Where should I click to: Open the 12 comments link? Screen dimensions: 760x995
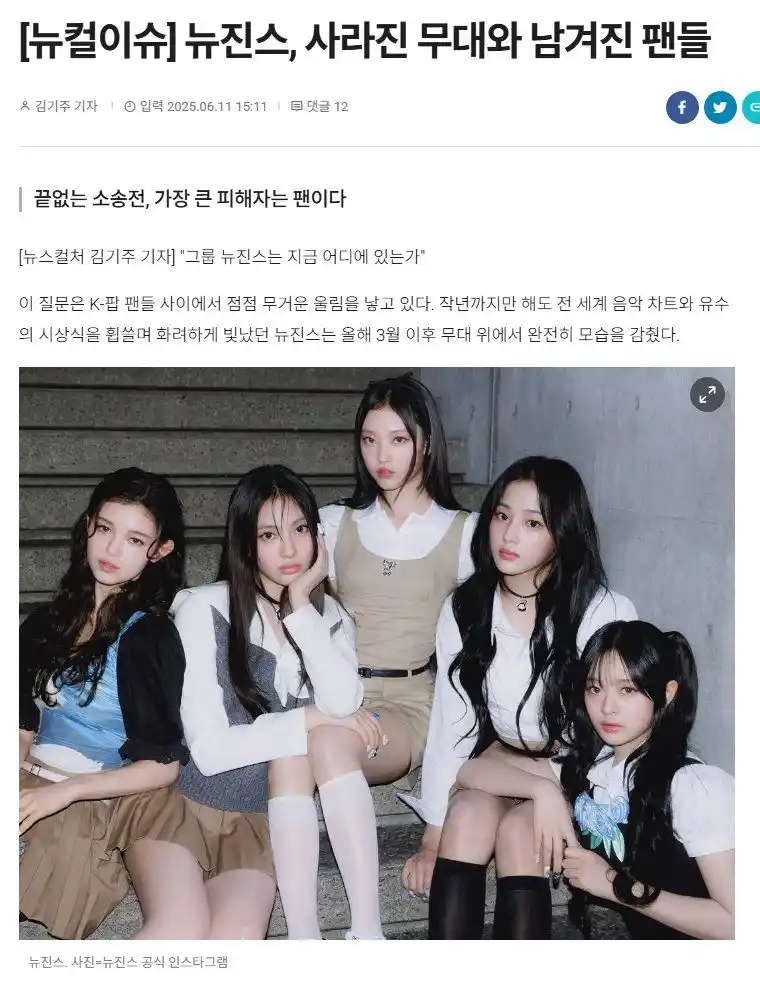coord(319,107)
